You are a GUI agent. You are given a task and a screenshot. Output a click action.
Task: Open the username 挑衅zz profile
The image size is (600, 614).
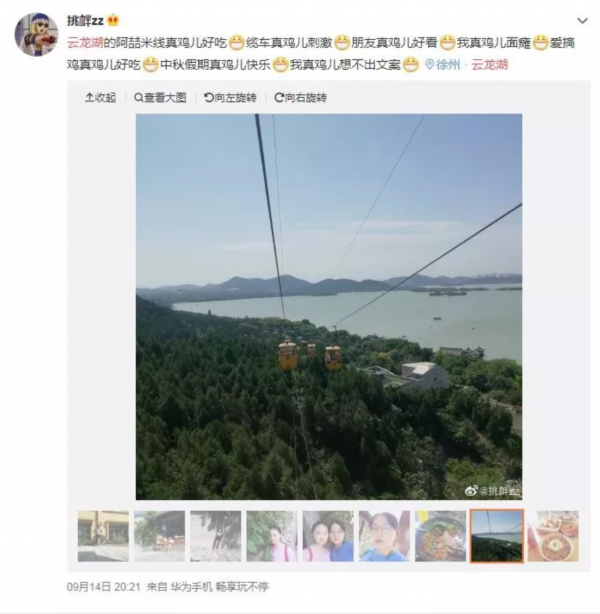(85, 20)
